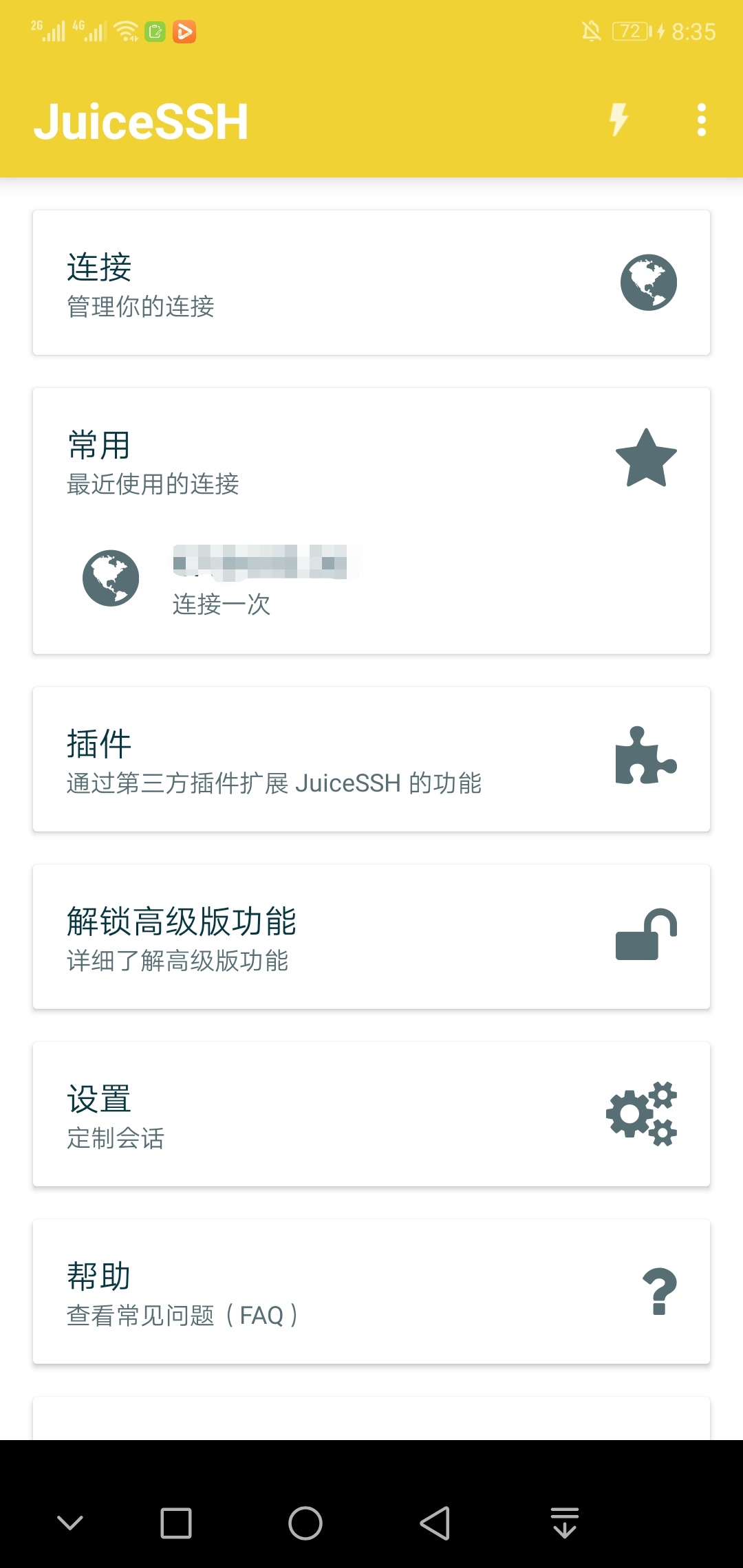The width and height of the screenshot is (743, 1568).
Task: Tap the globe icon on 连接 card
Action: tap(648, 282)
